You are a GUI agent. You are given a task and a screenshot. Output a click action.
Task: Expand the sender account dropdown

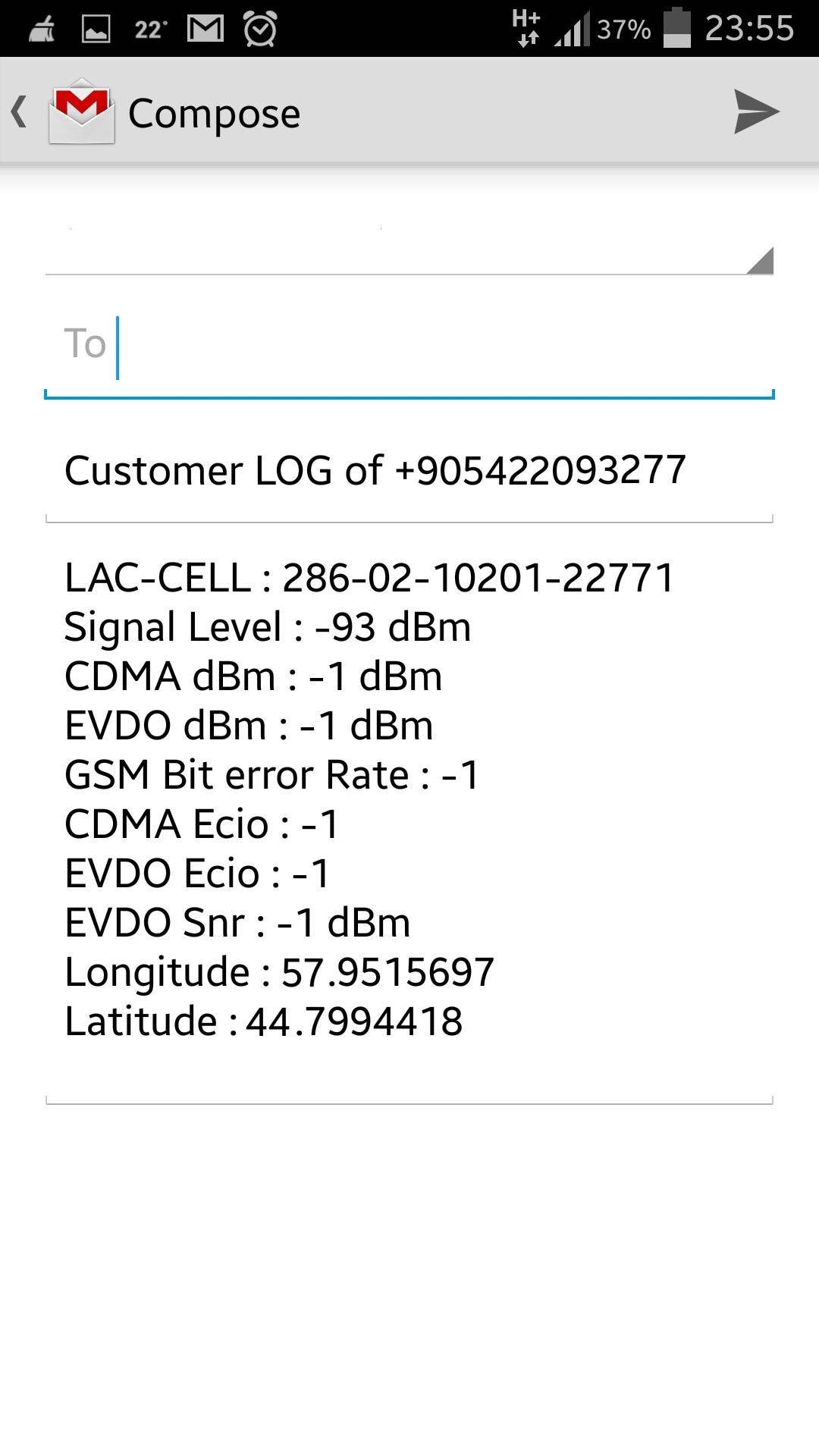tap(758, 260)
